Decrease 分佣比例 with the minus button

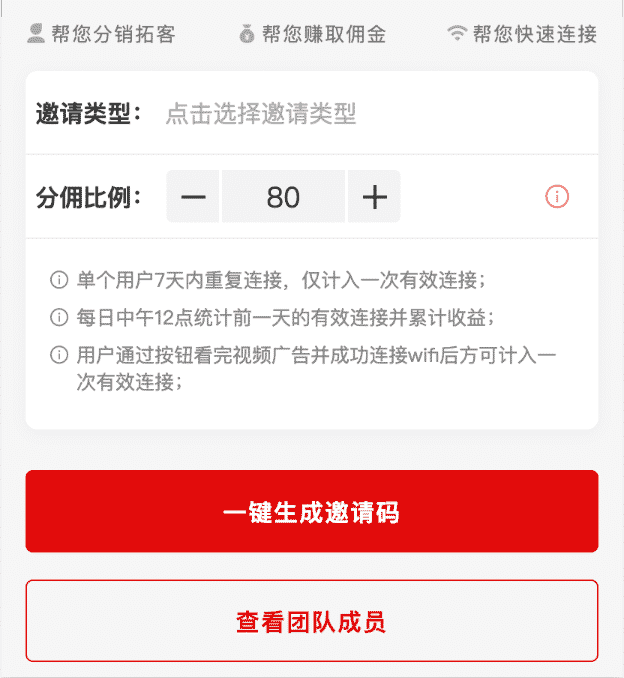coord(193,196)
